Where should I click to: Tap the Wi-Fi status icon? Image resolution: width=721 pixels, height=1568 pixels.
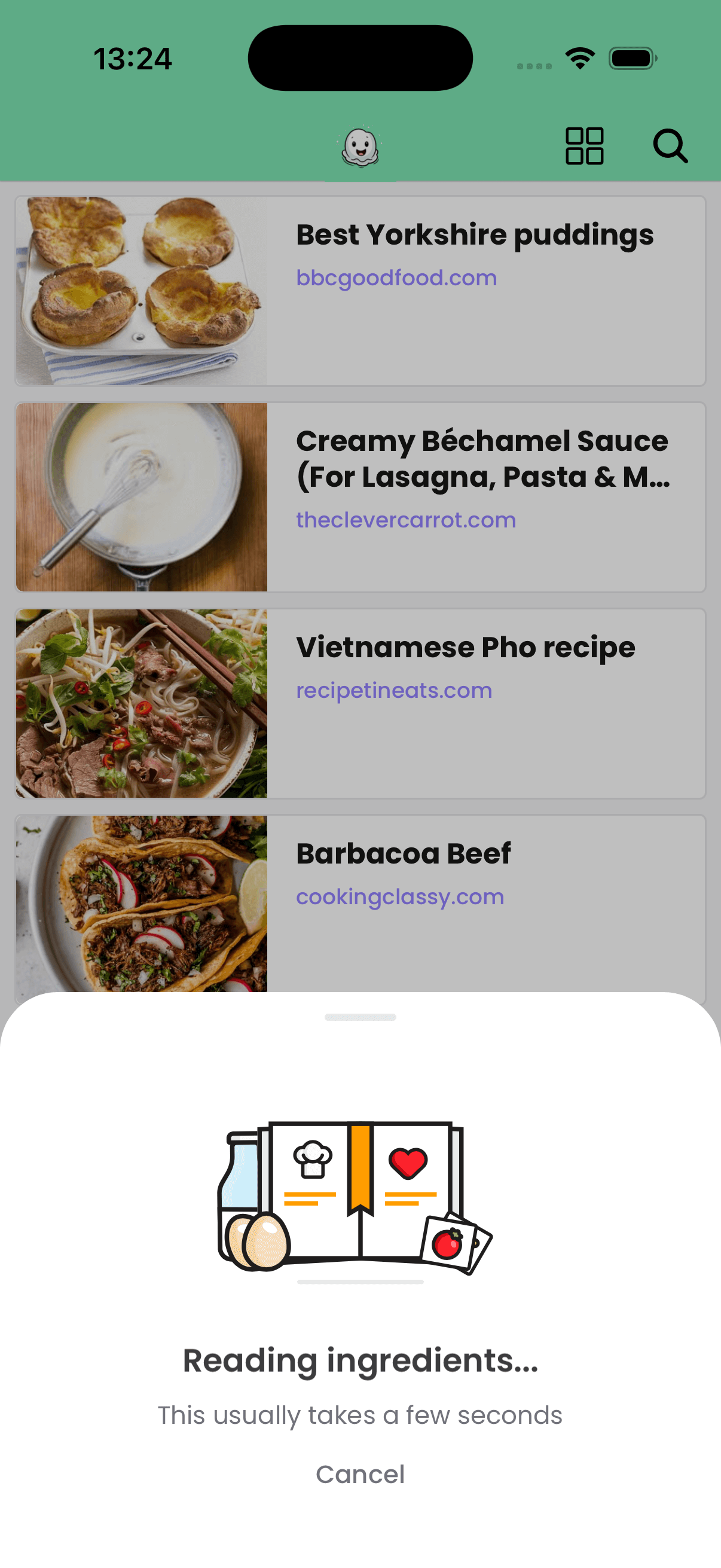pyautogui.click(x=579, y=58)
